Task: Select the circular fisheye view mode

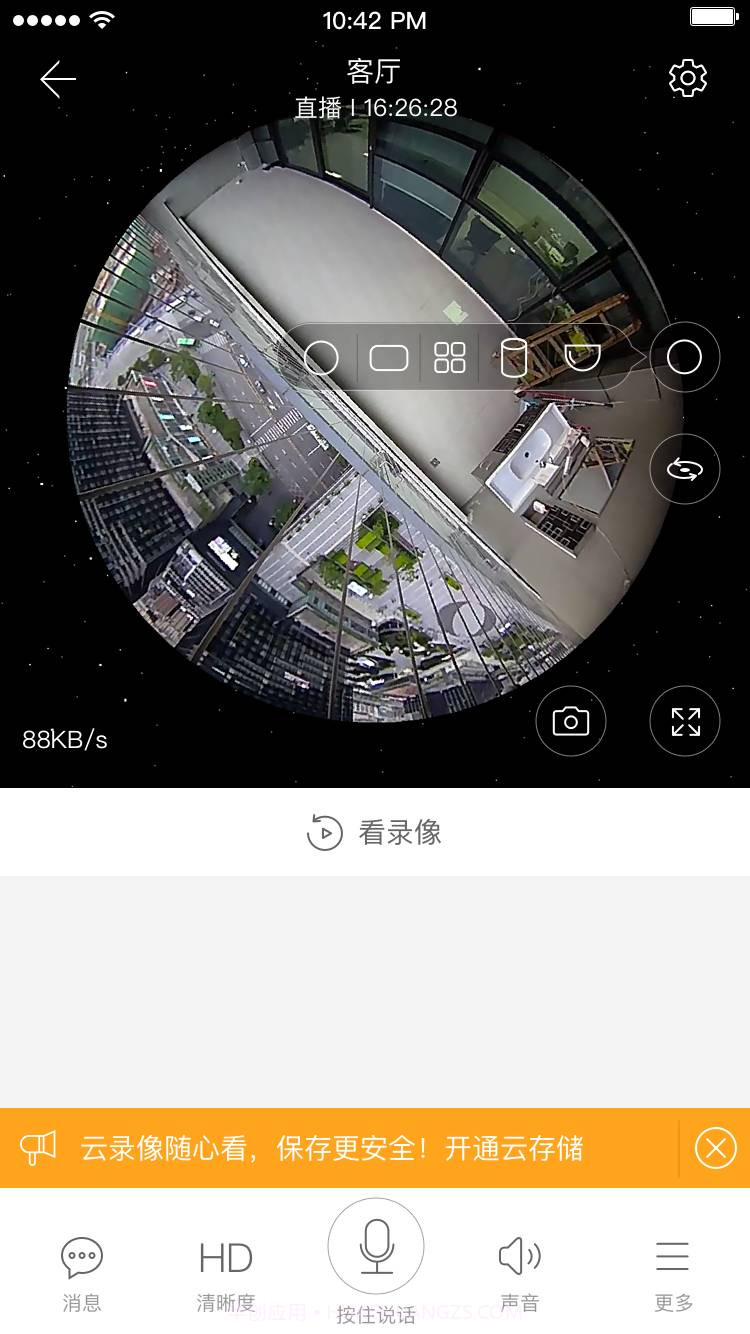Action: click(323, 357)
